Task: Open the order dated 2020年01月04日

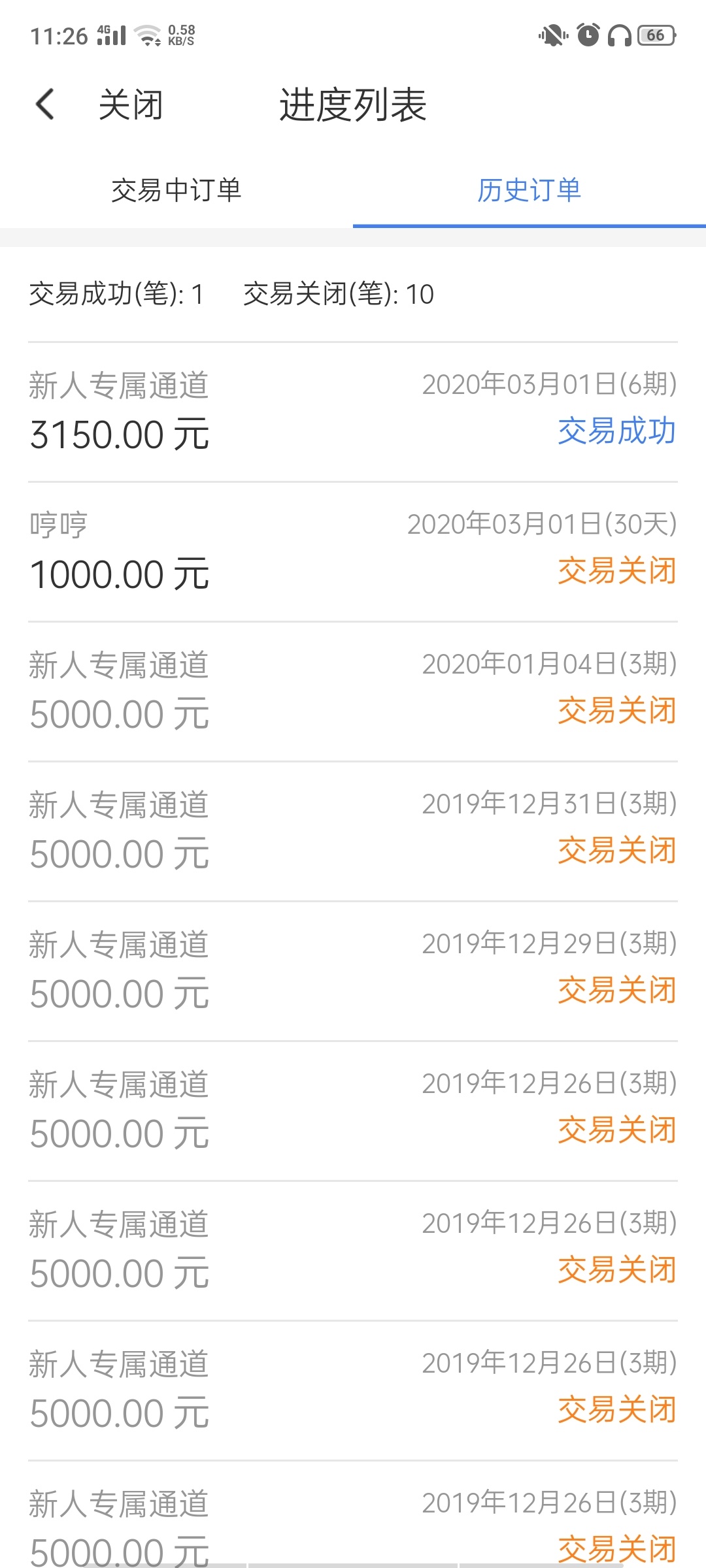Action: (353, 692)
